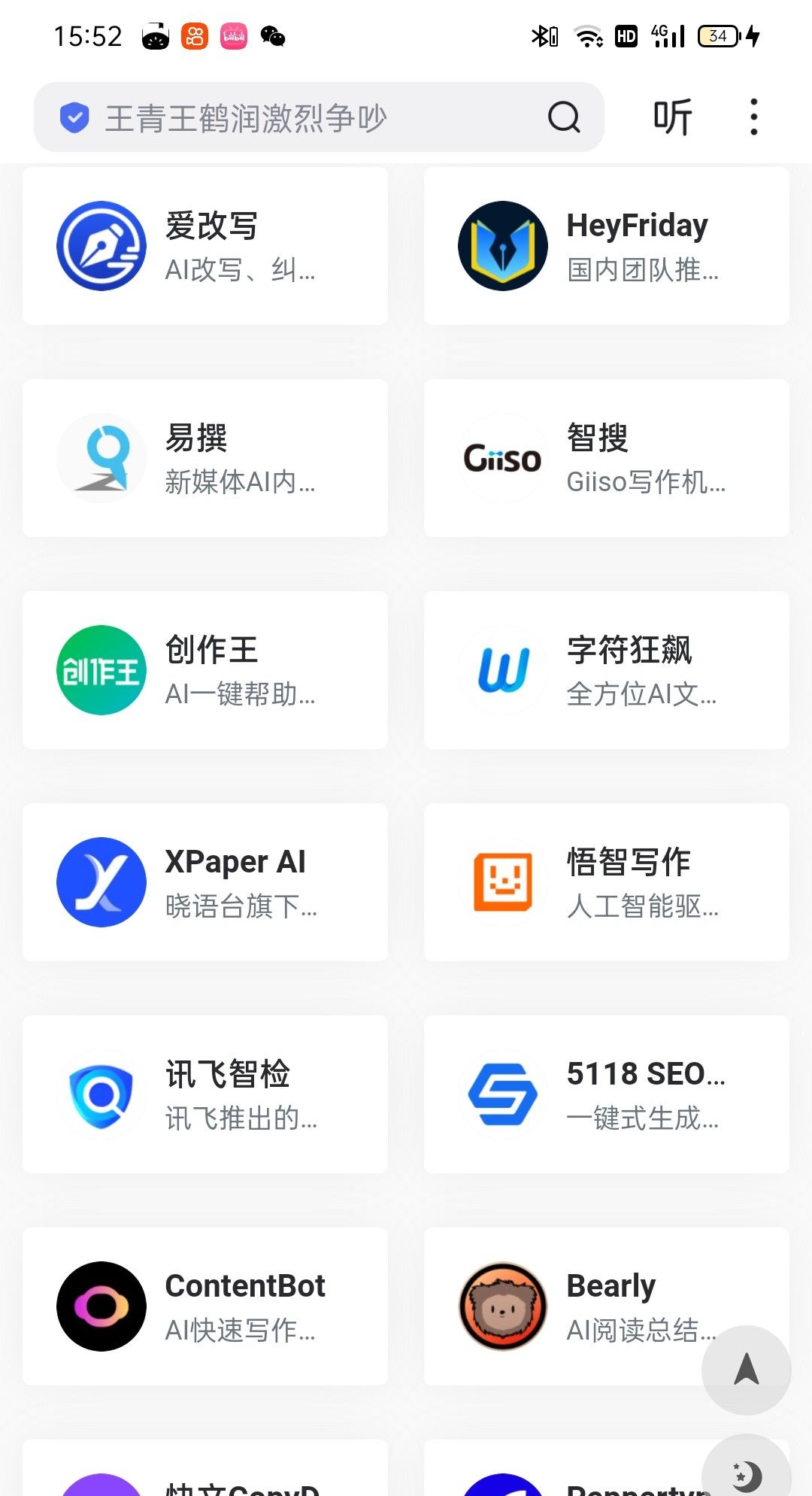Tap the search input field text
Image resolution: width=812 pixels, height=1496 pixels.
click(x=248, y=117)
